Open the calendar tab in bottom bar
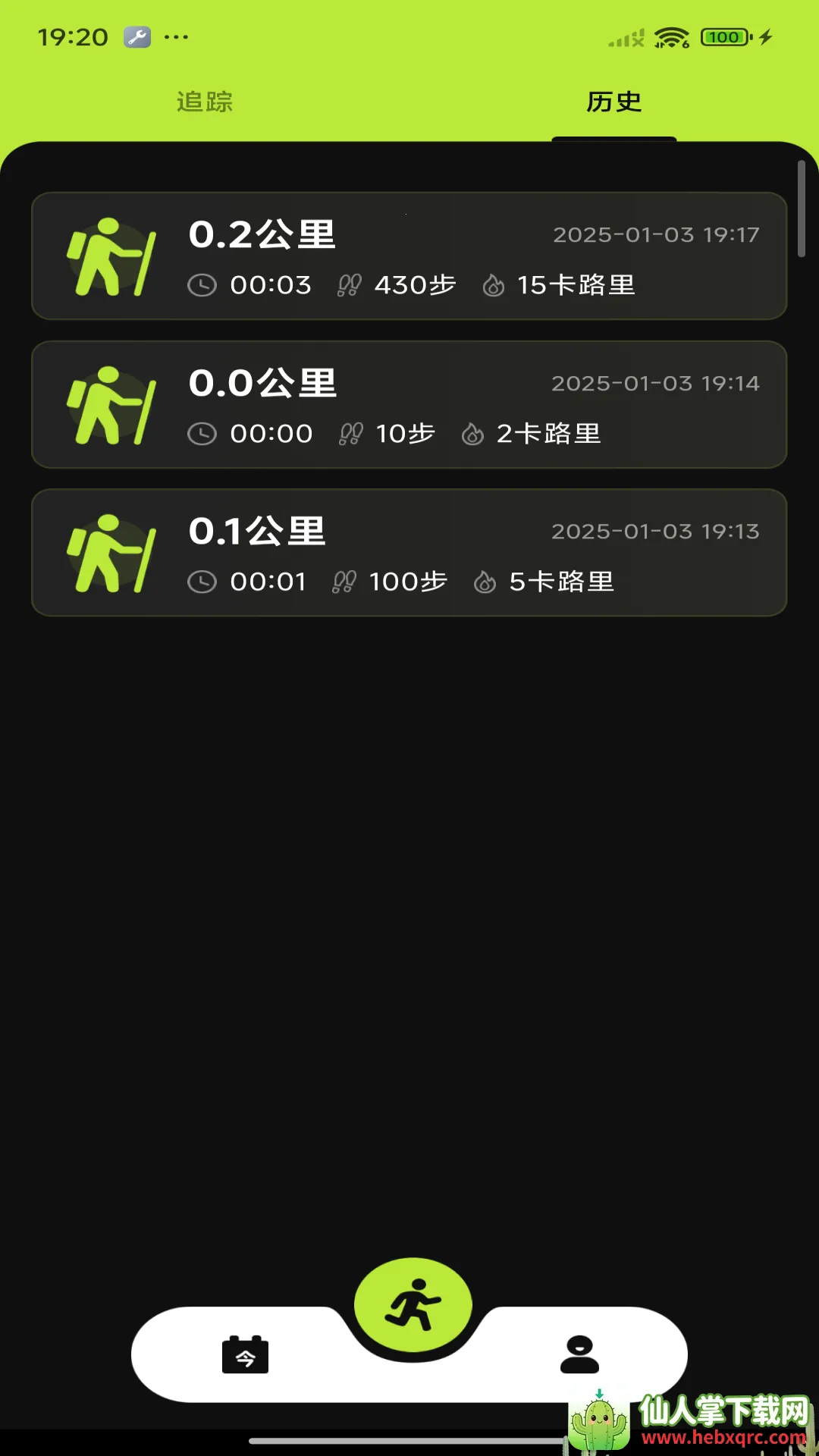The height and width of the screenshot is (1456, 819). 245,1355
